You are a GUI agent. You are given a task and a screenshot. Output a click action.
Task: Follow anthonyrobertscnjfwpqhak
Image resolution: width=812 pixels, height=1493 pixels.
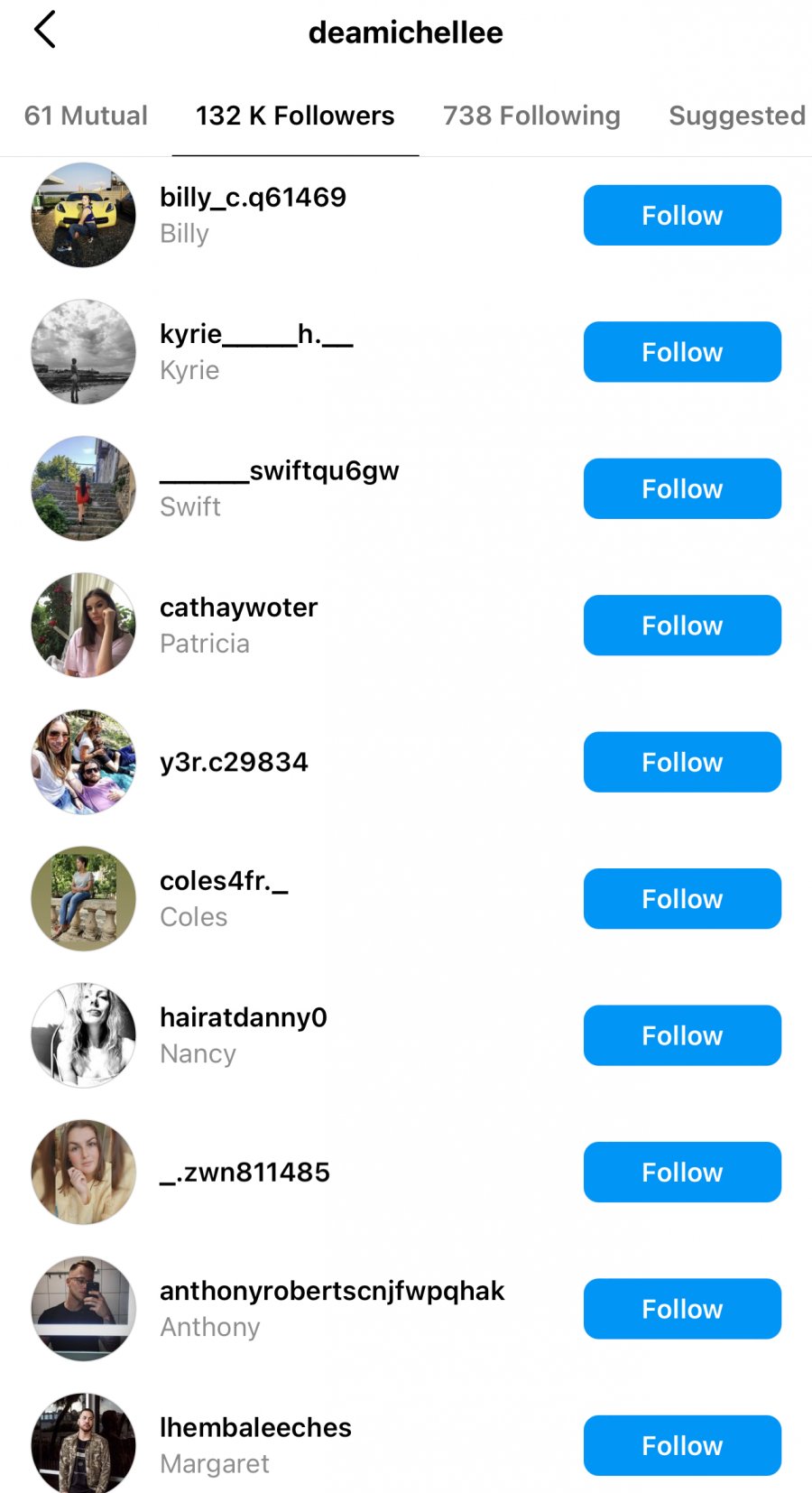pyautogui.click(x=682, y=1309)
